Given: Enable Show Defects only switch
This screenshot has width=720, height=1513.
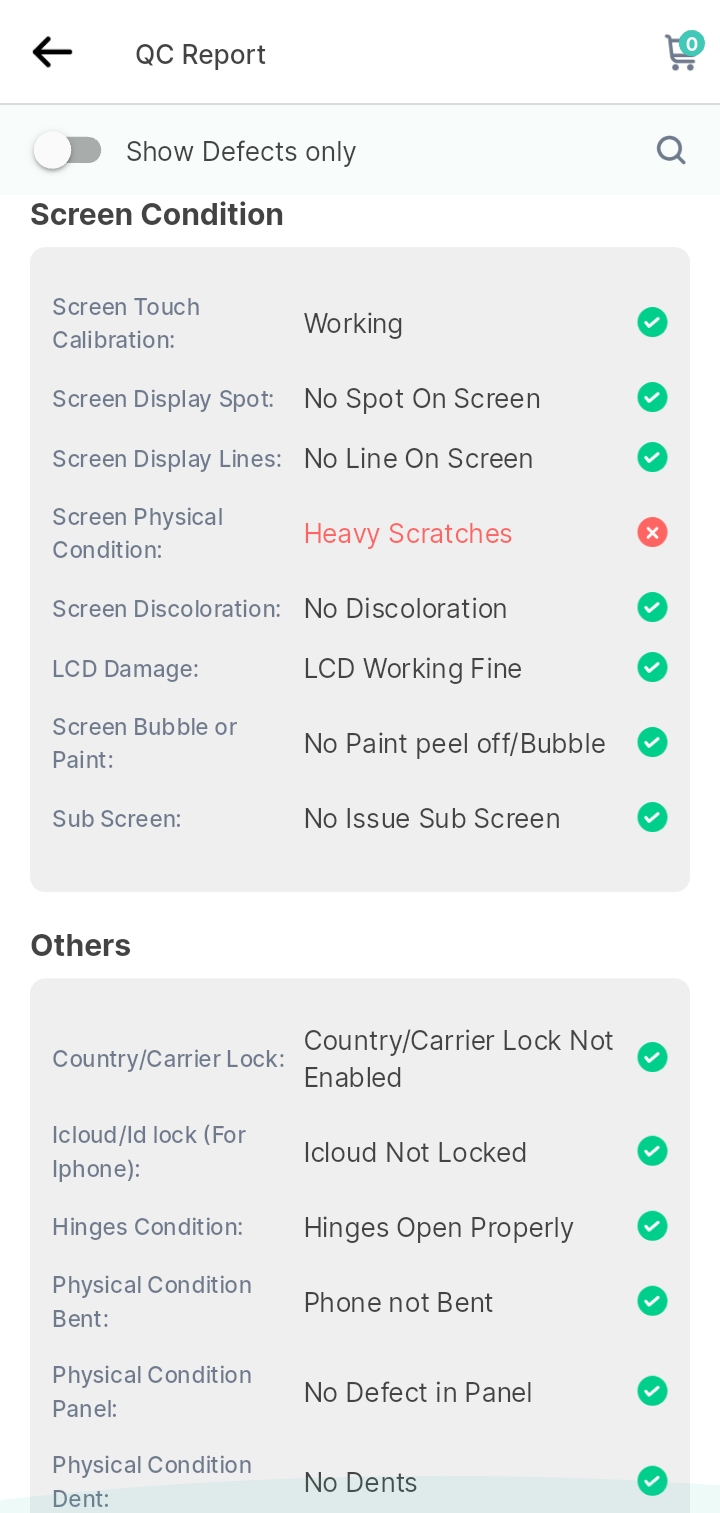Looking at the screenshot, I should (x=67, y=151).
